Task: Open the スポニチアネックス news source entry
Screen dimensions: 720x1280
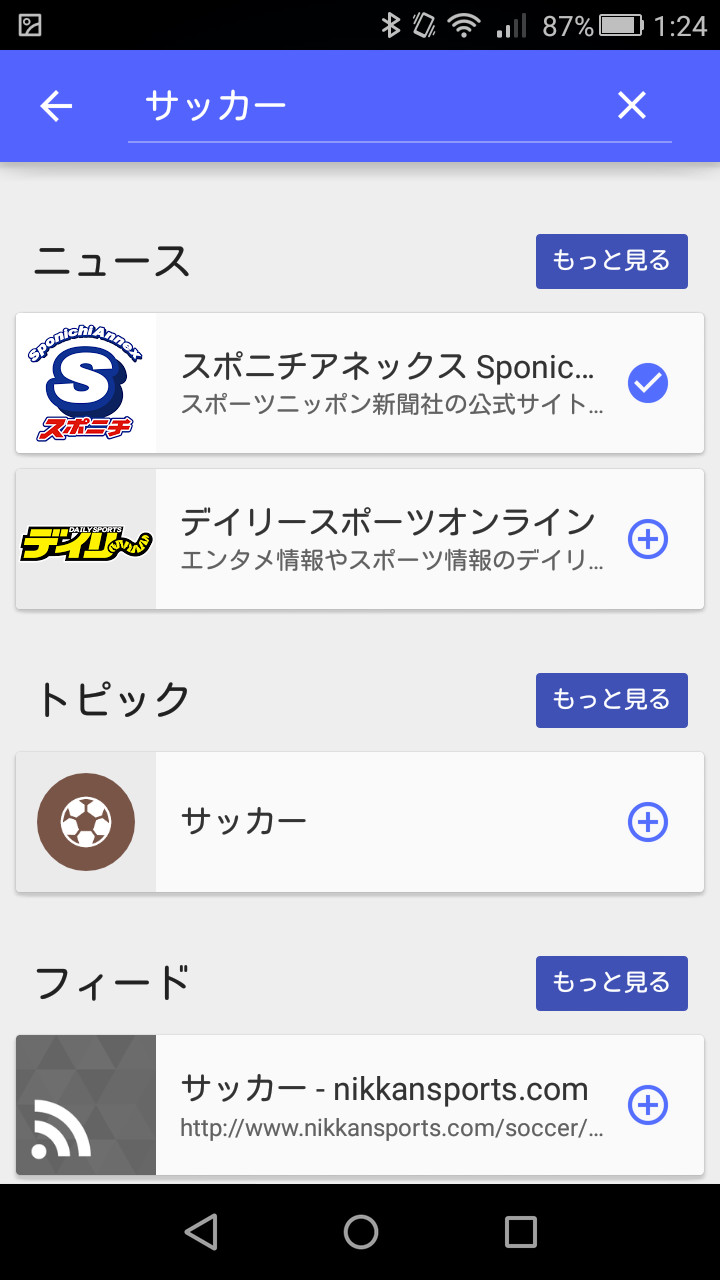Action: click(380, 383)
